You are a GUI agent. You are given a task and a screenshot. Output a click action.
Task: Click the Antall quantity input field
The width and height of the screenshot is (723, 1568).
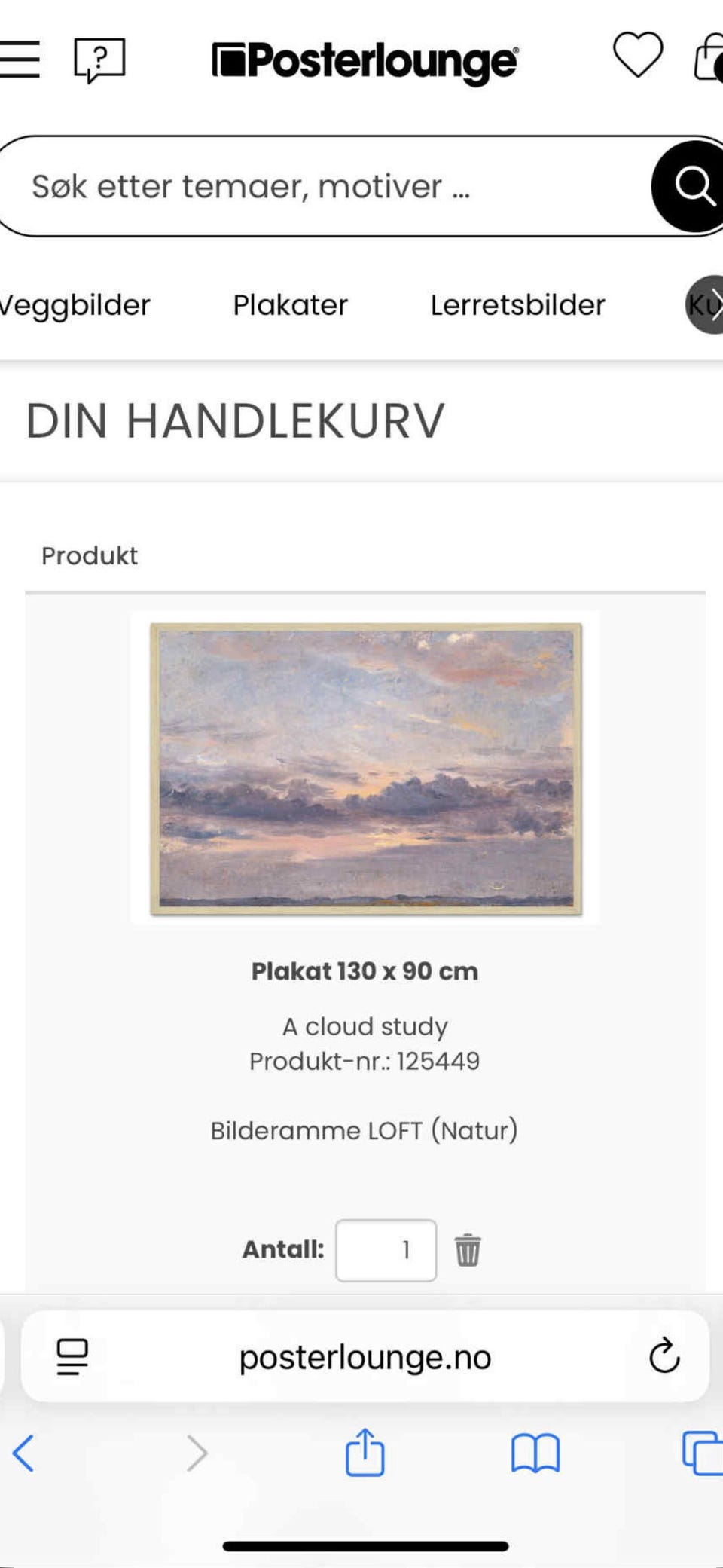pyautogui.click(x=386, y=1249)
